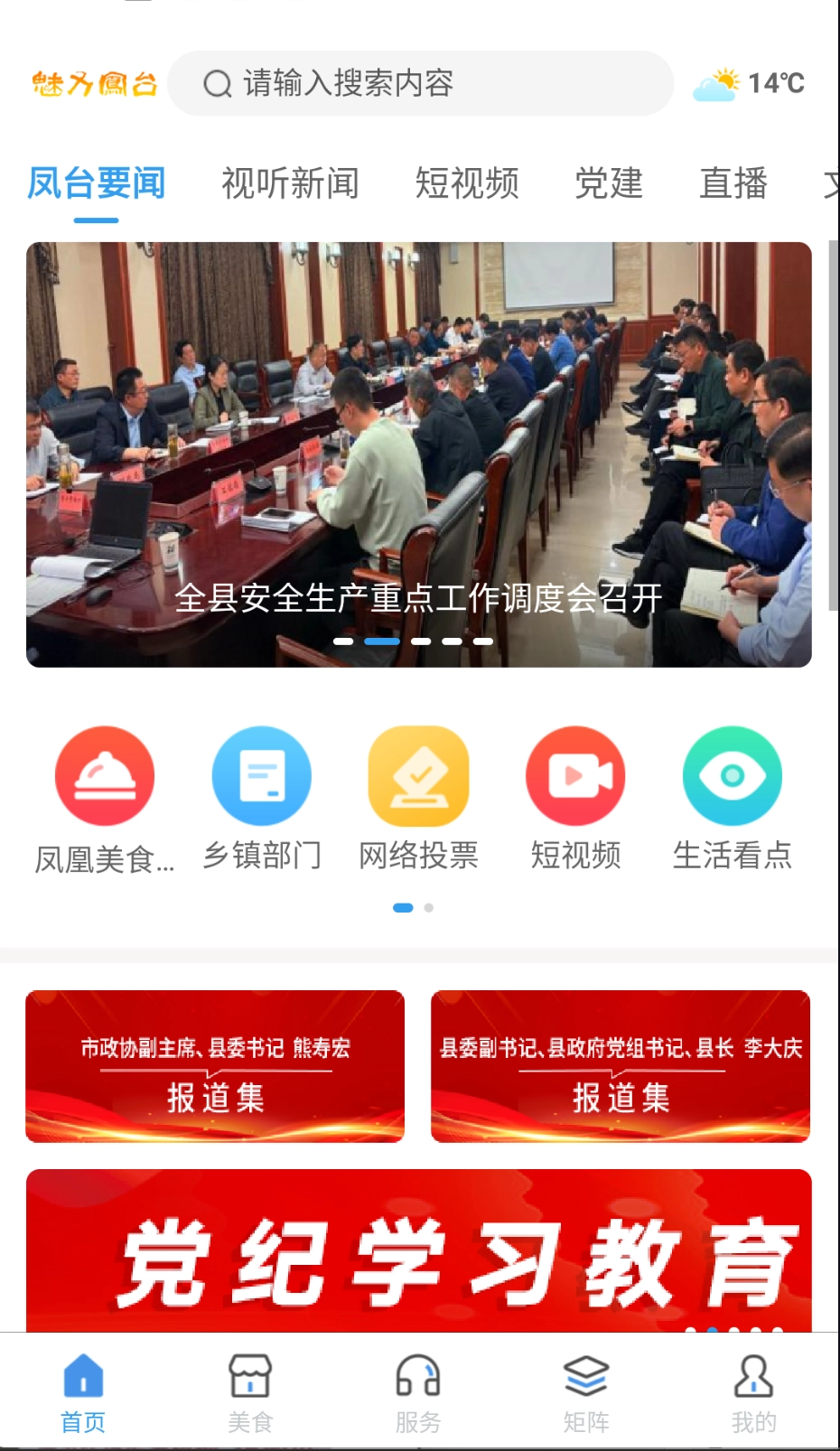Select the second quick-icons page dot
Image resolution: width=840 pixels, height=1451 pixels.
point(428,907)
